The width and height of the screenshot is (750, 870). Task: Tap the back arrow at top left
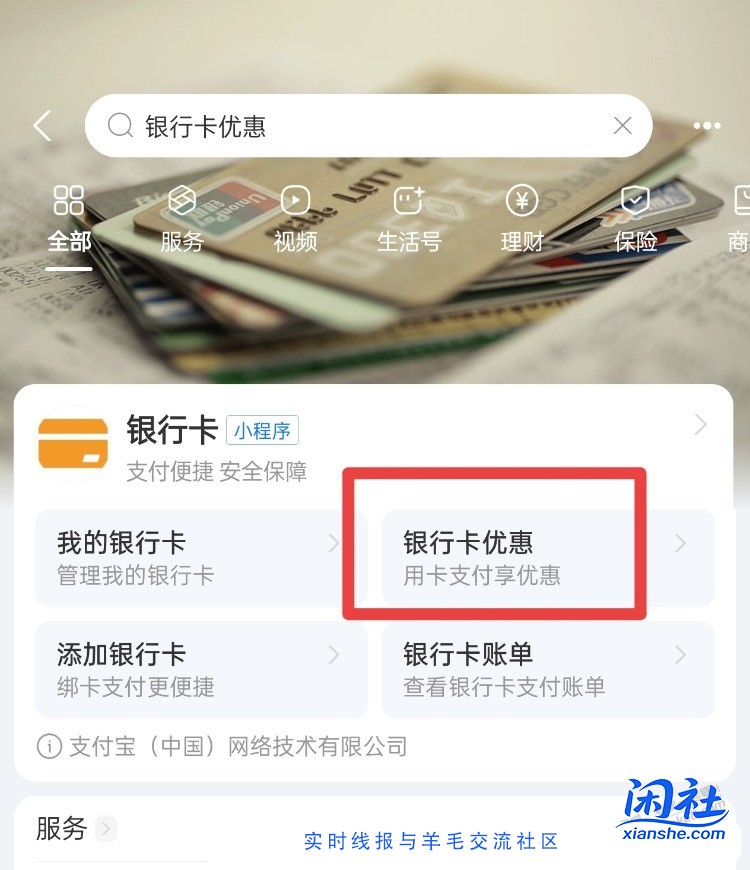40,125
